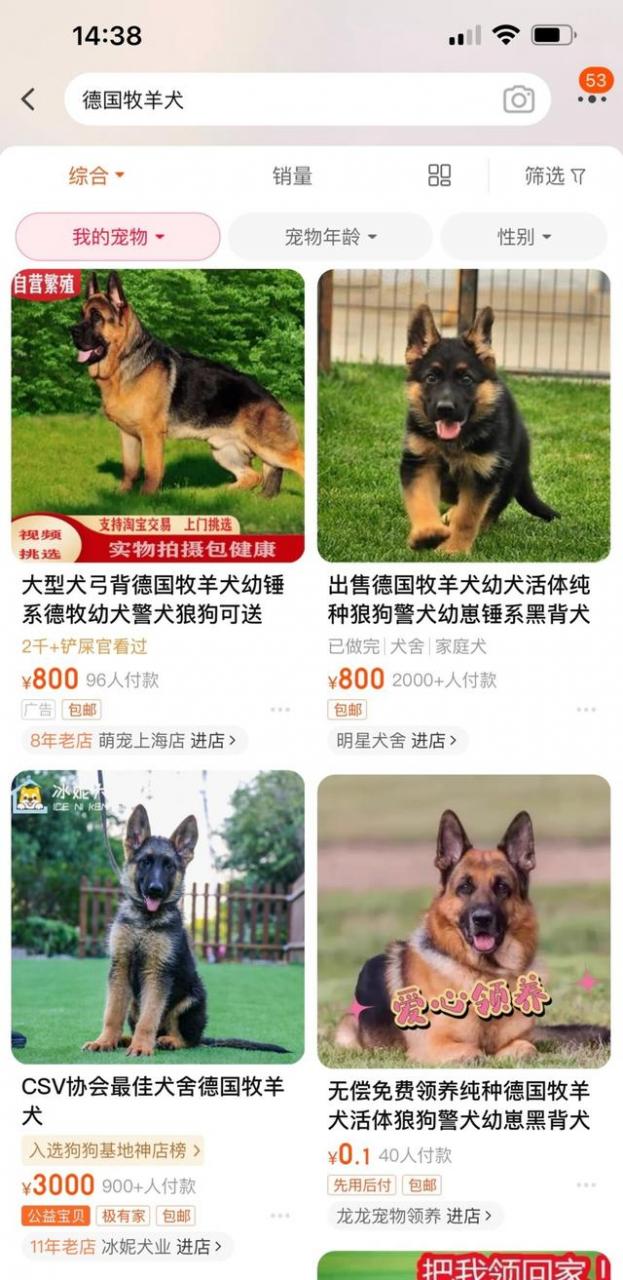Enter the 明星犬舍 shop

click(397, 741)
